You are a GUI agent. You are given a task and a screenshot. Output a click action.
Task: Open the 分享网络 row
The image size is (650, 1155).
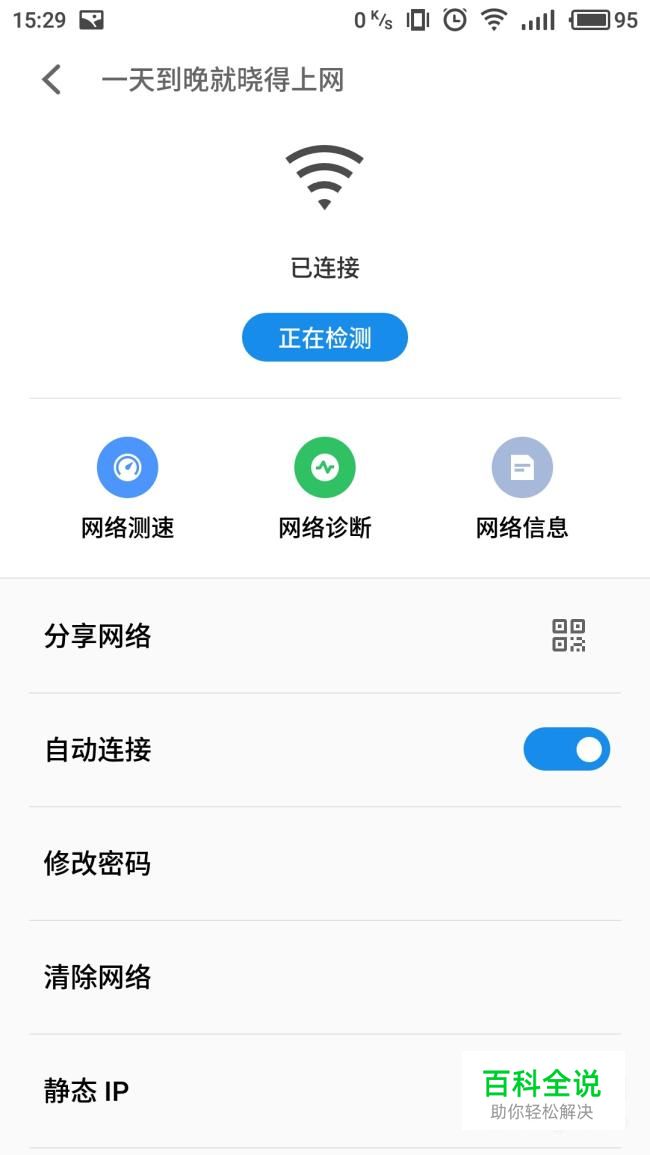click(x=324, y=636)
